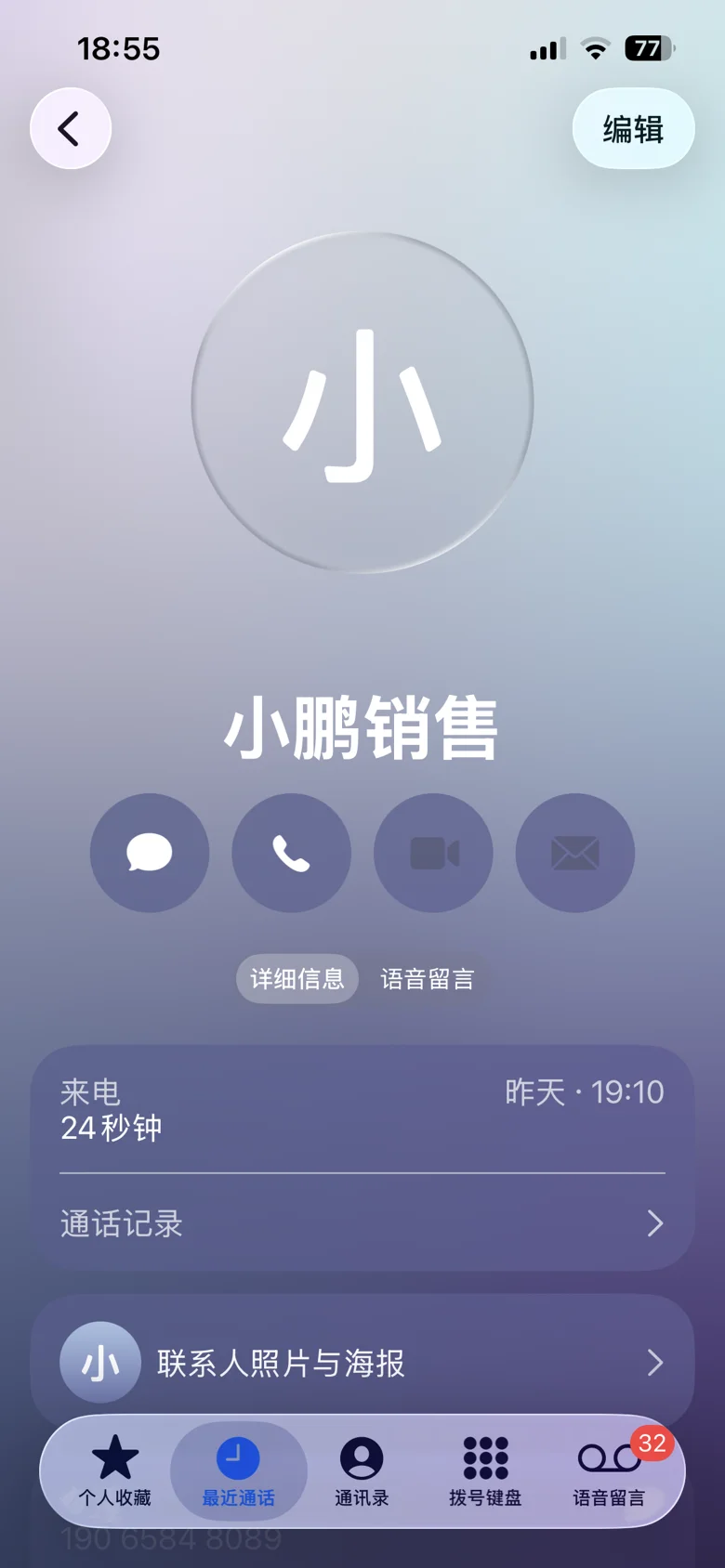Go back to the previous screen

pyautogui.click(x=71, y=128)
